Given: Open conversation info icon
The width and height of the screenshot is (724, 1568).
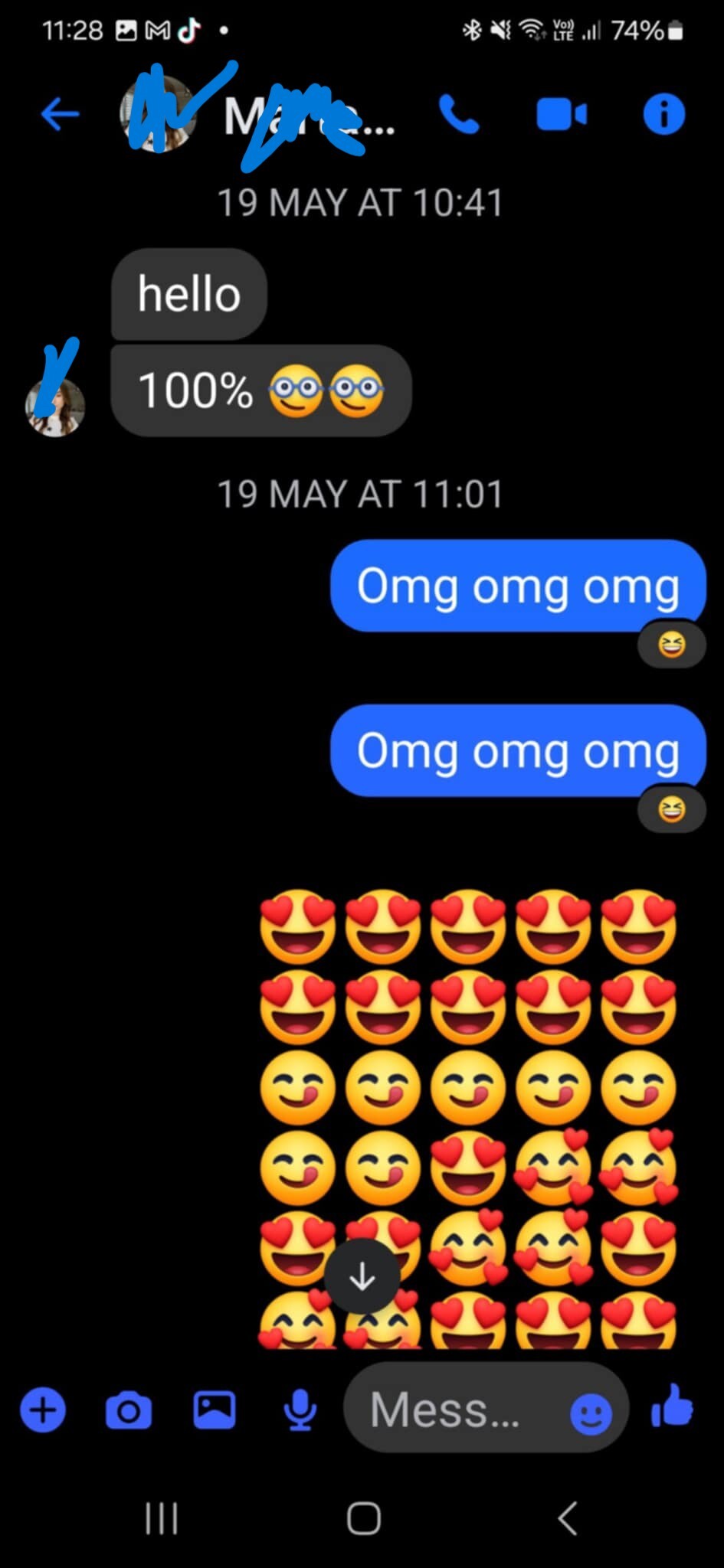Looking at the screenshot, I should (663, 115).
